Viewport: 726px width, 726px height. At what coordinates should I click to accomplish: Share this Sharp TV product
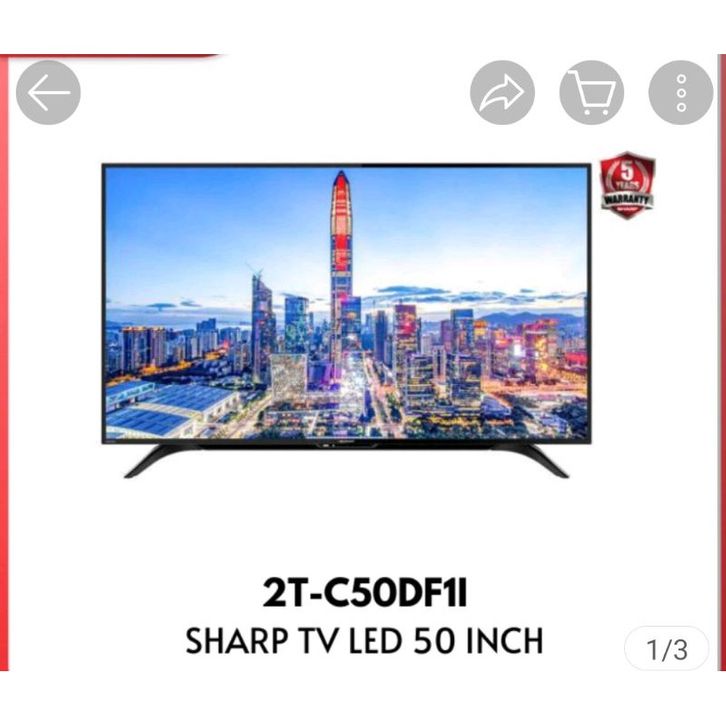tap(502, 93)
